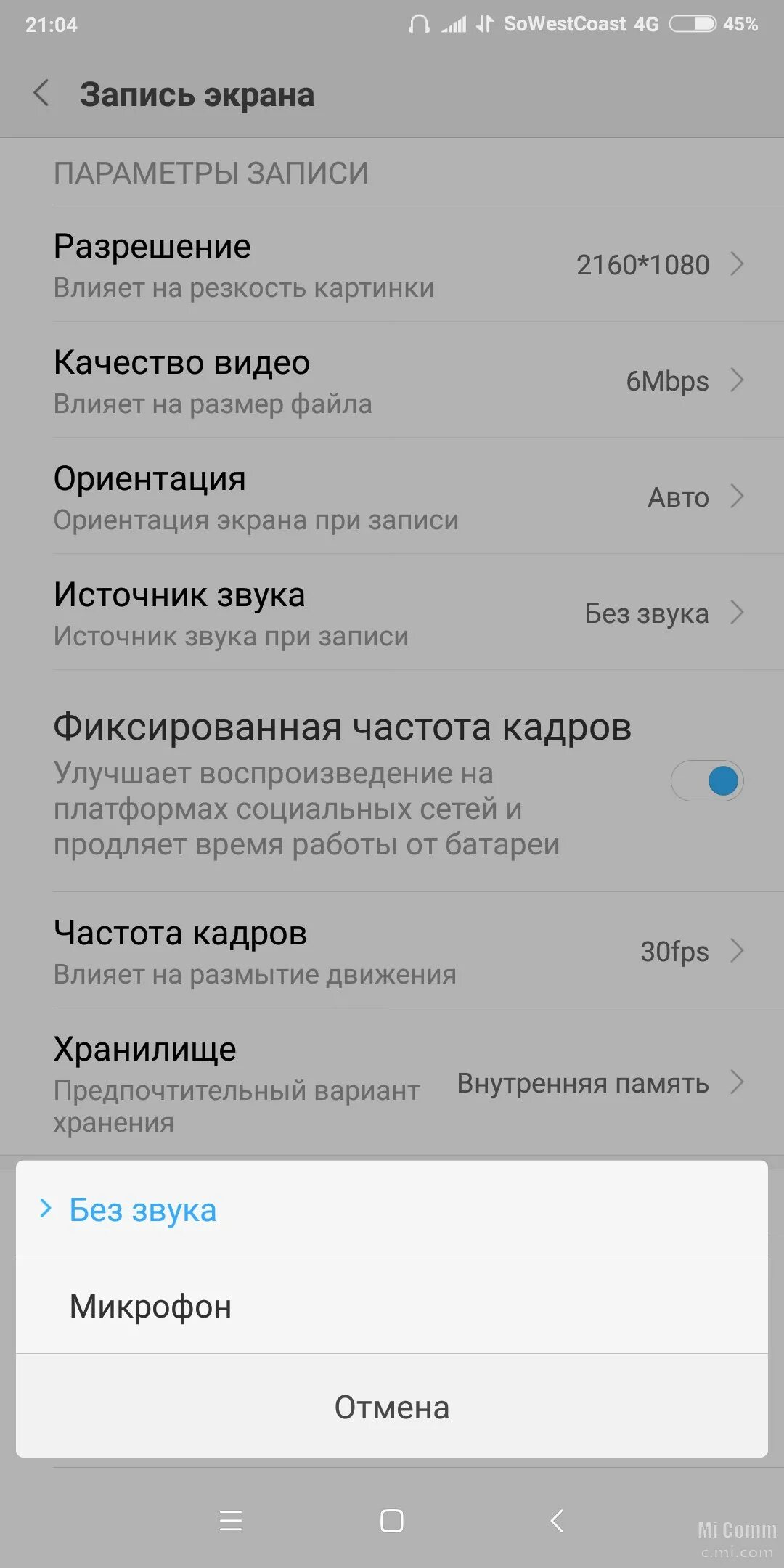Open recent apps from navigation bar
Image resolution: width=784 pixels, height=1568 pixels.
click(231, 1520)
